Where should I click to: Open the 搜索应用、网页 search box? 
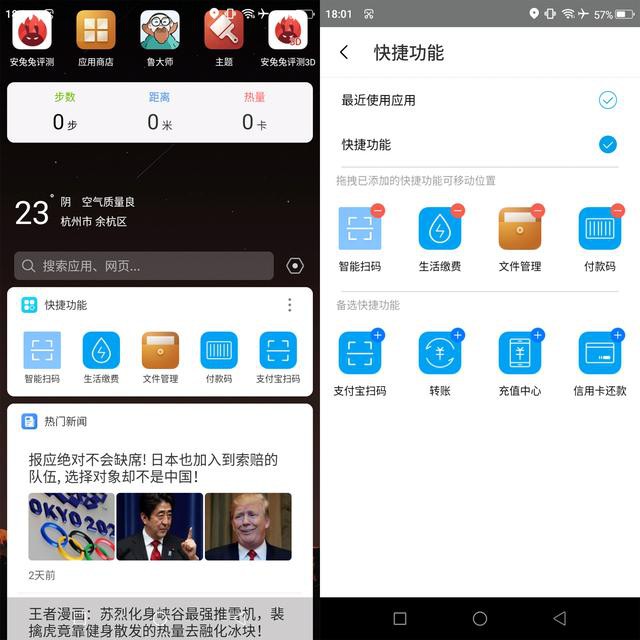coord(144,266)
